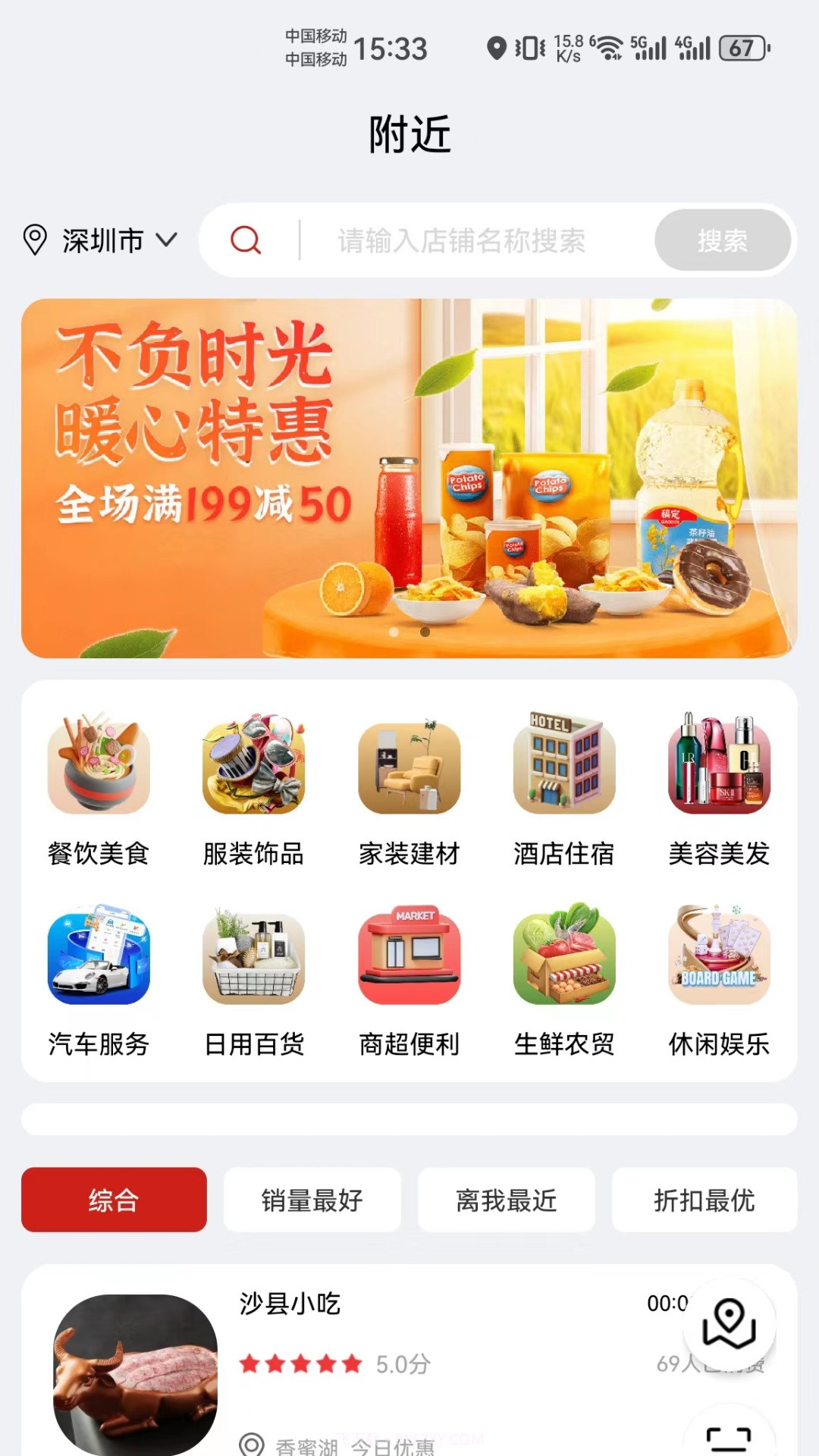Select the 汽车服务 car service icon
The height and width of the screenshot is (1456, 819).
pos(99,958)
